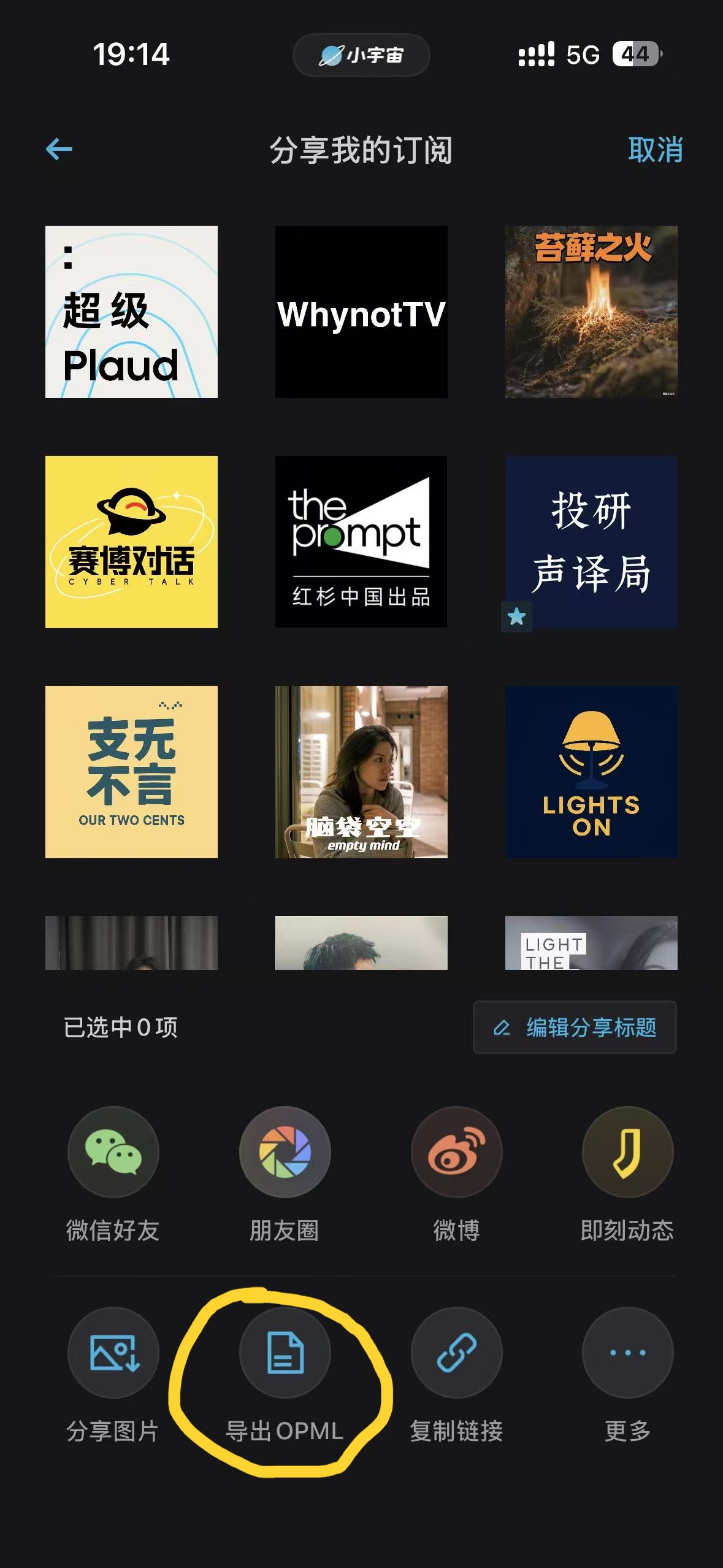Tap the 小宇宙 capsule at top
The width and height of the screenshot is (723, 1568).
[361, 55]
